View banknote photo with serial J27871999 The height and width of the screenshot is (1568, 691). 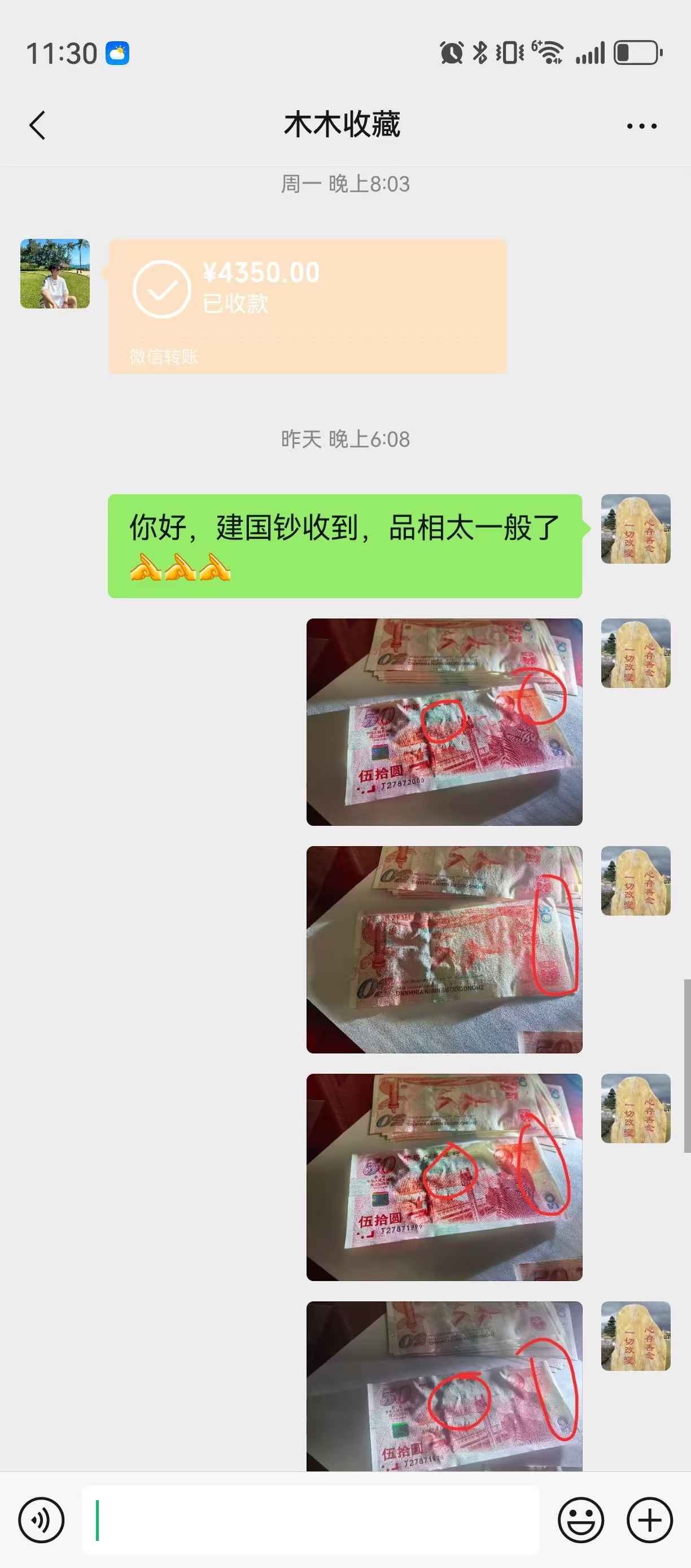(x=444, y=1177)
